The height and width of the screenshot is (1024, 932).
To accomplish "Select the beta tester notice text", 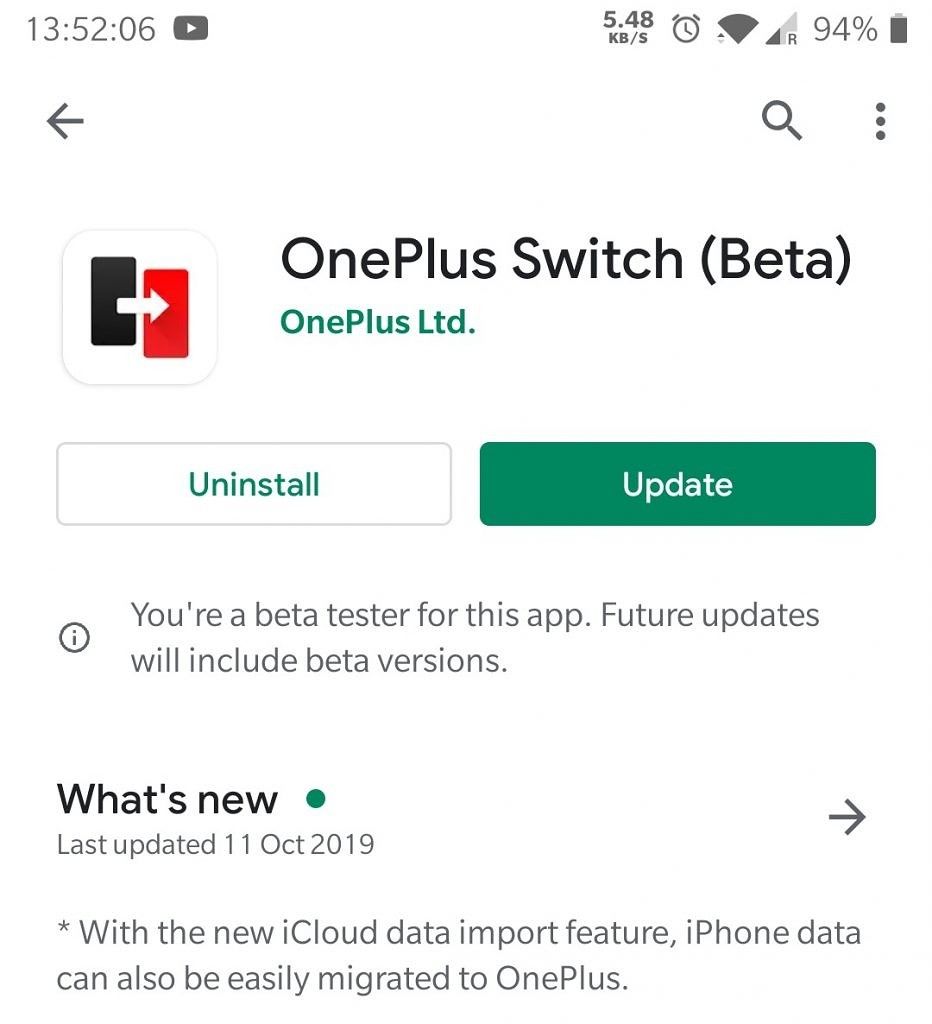I will point(474,637).
